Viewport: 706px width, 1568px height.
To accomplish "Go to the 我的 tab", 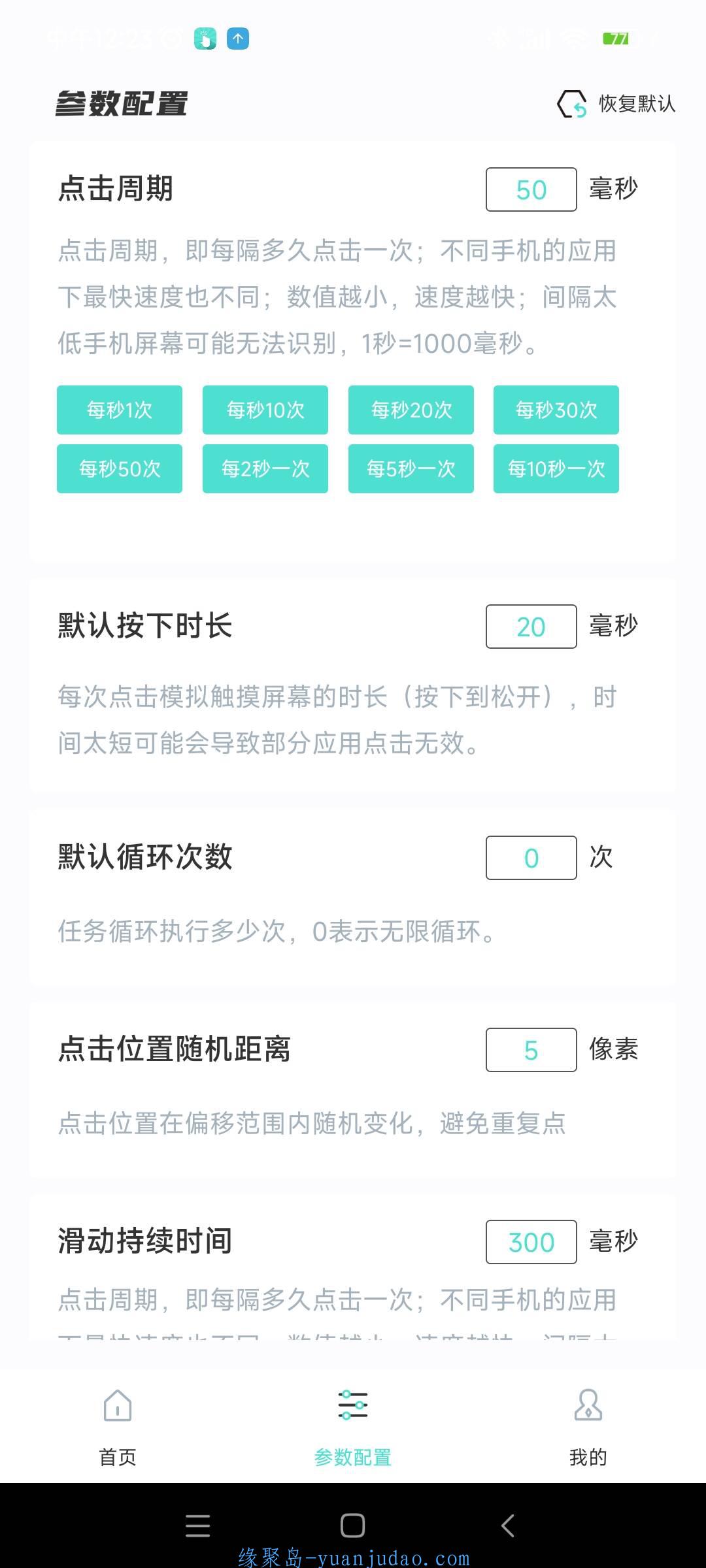I will [x=588, y=1428].
